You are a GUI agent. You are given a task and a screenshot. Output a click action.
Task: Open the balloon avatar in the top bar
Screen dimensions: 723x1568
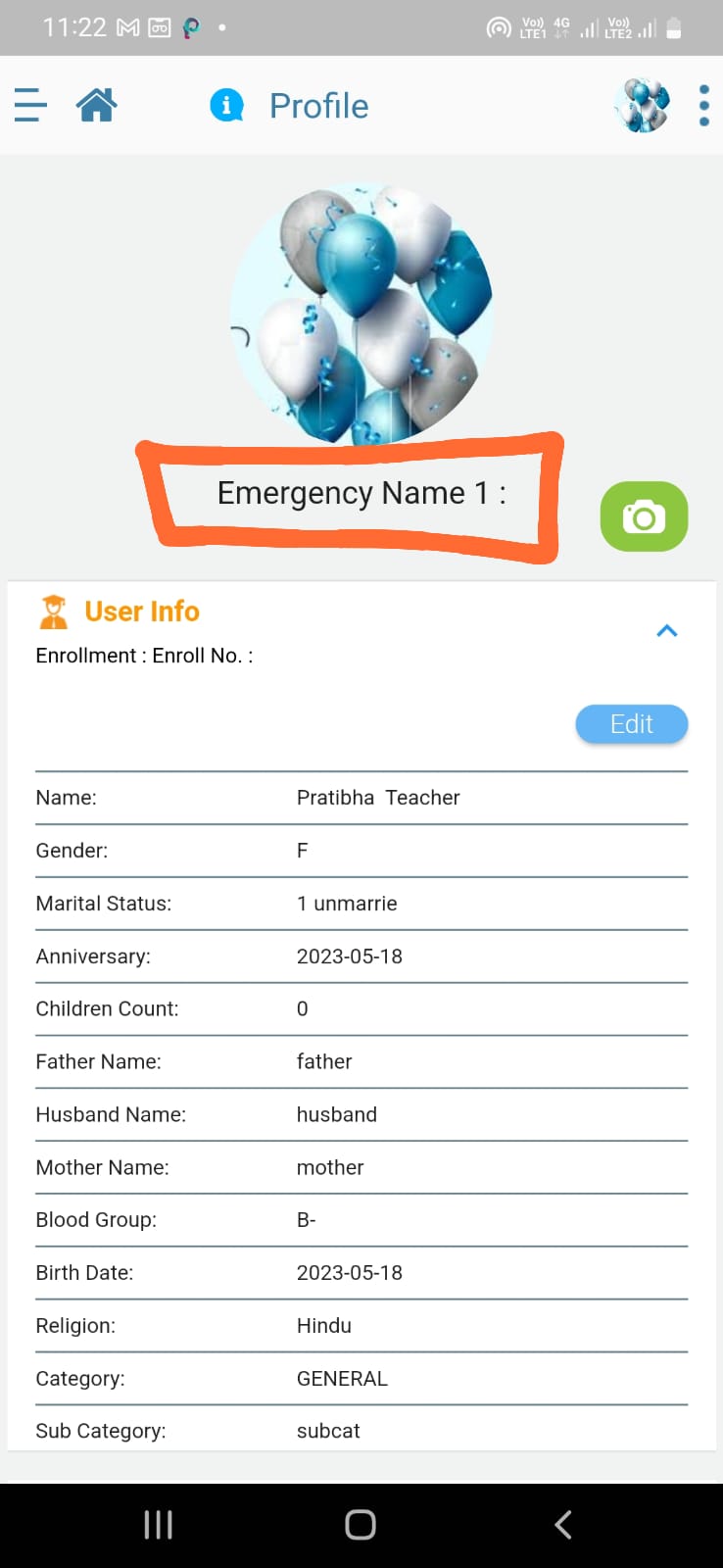tap(642, 105)
